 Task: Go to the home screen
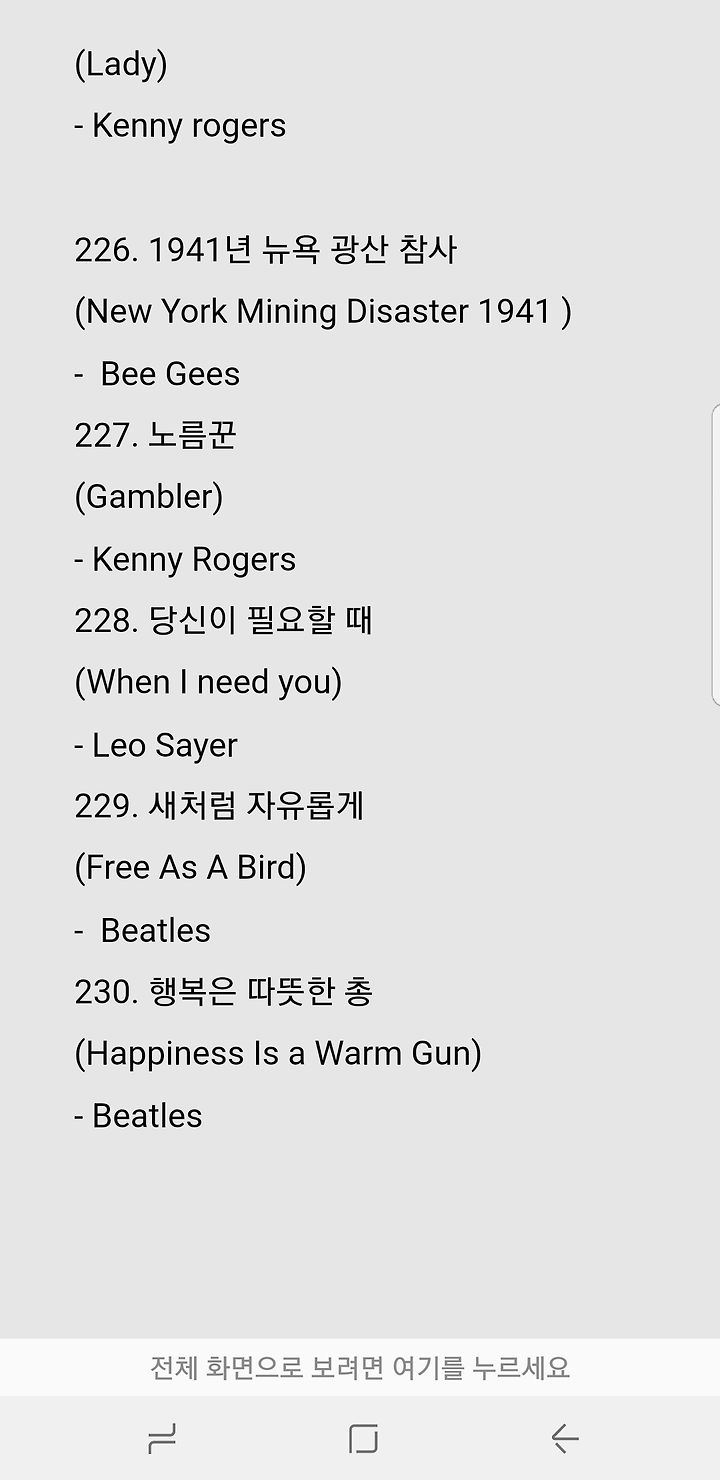click(x=363, y=1439)
